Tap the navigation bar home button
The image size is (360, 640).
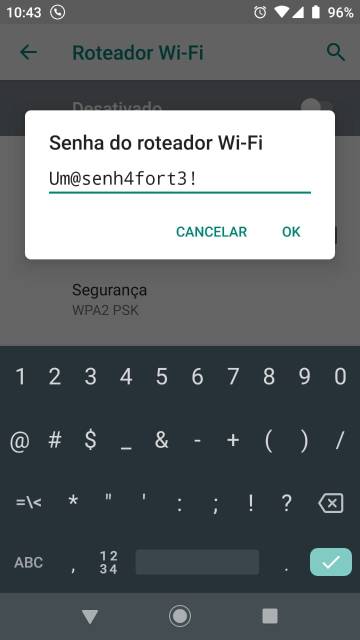click(180, 616)
